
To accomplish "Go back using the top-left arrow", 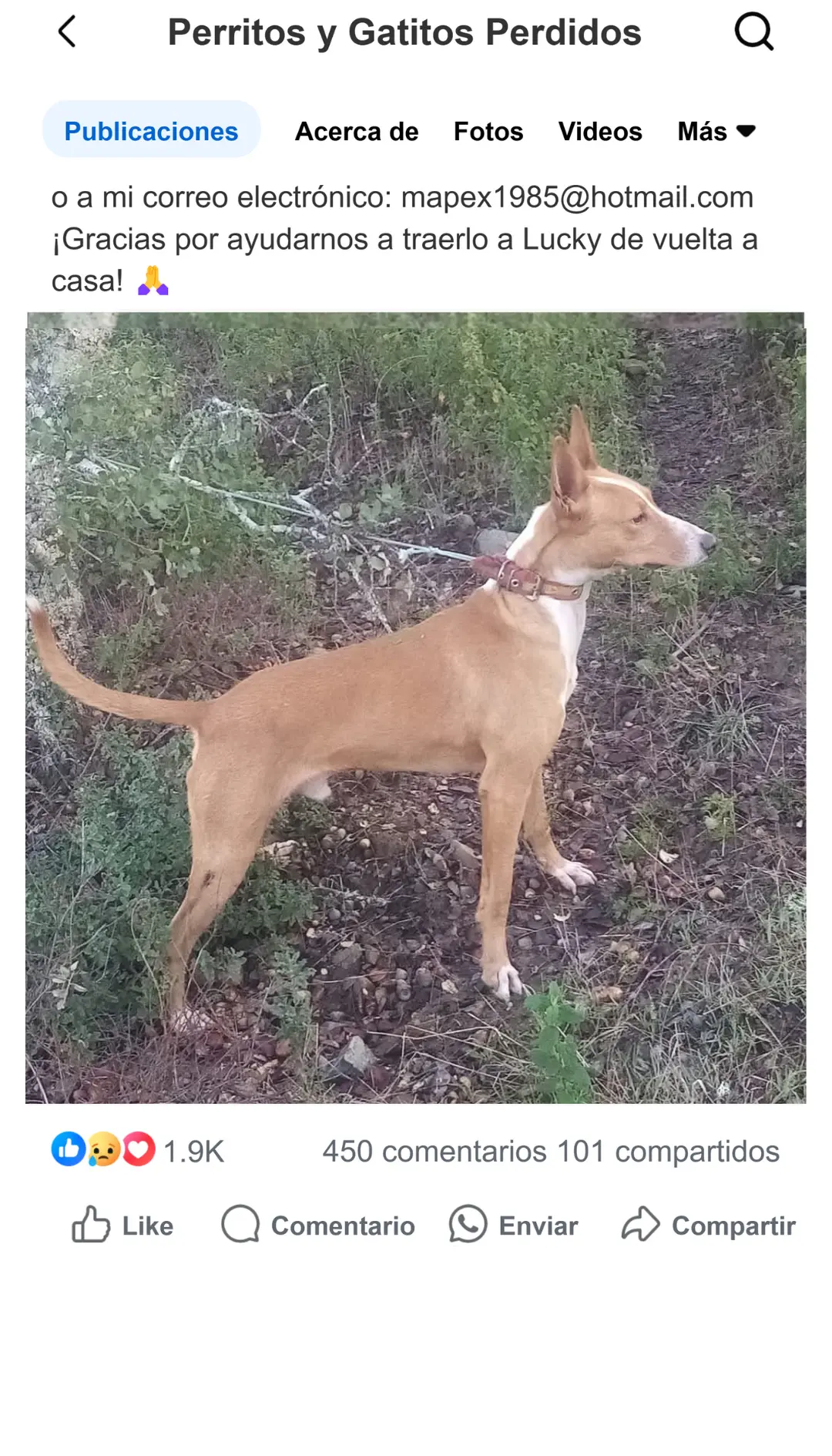I will pos(68,32).
